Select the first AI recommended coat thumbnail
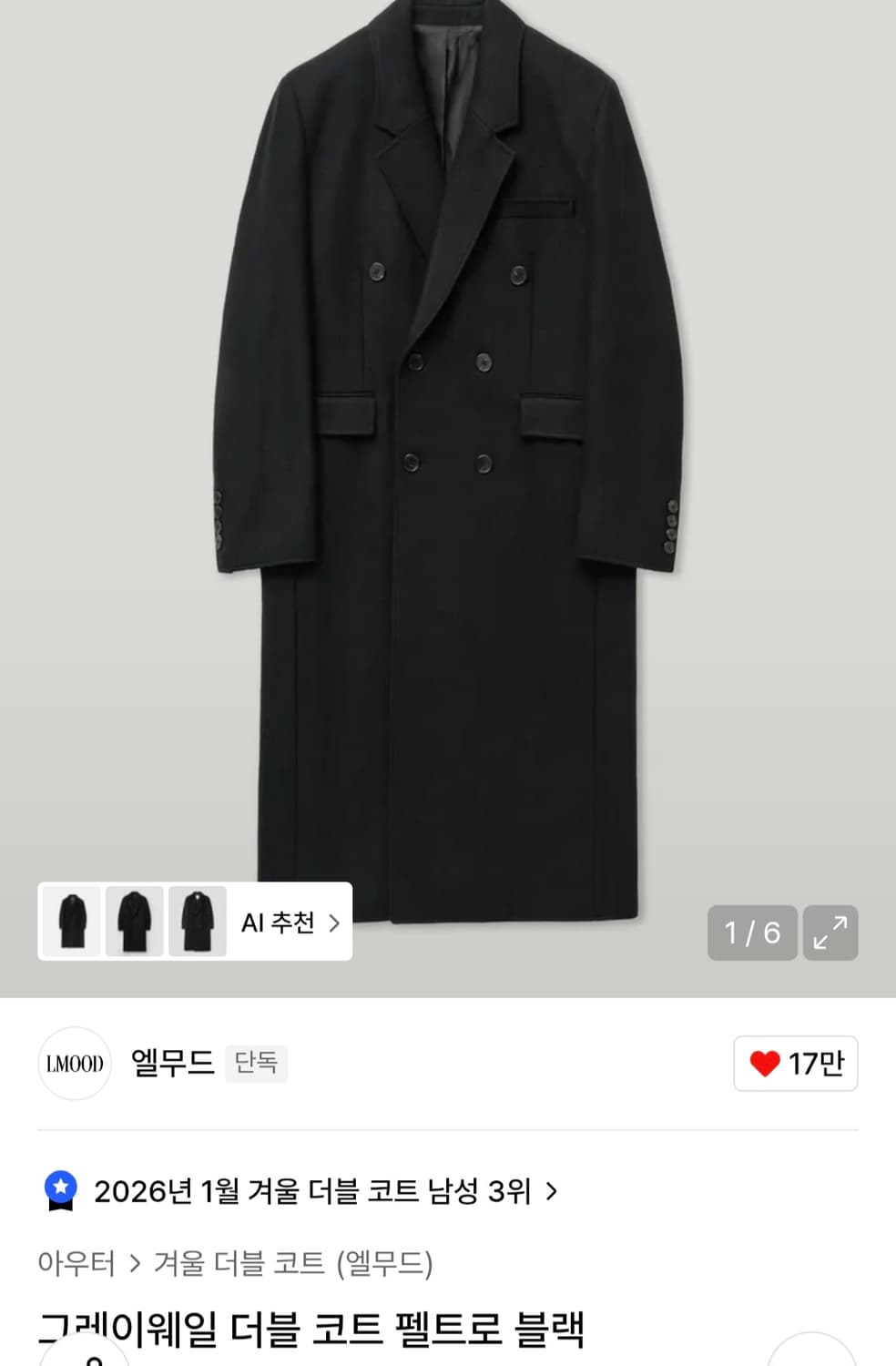This screenshot has width=896, height=1366. coord(72,921)
